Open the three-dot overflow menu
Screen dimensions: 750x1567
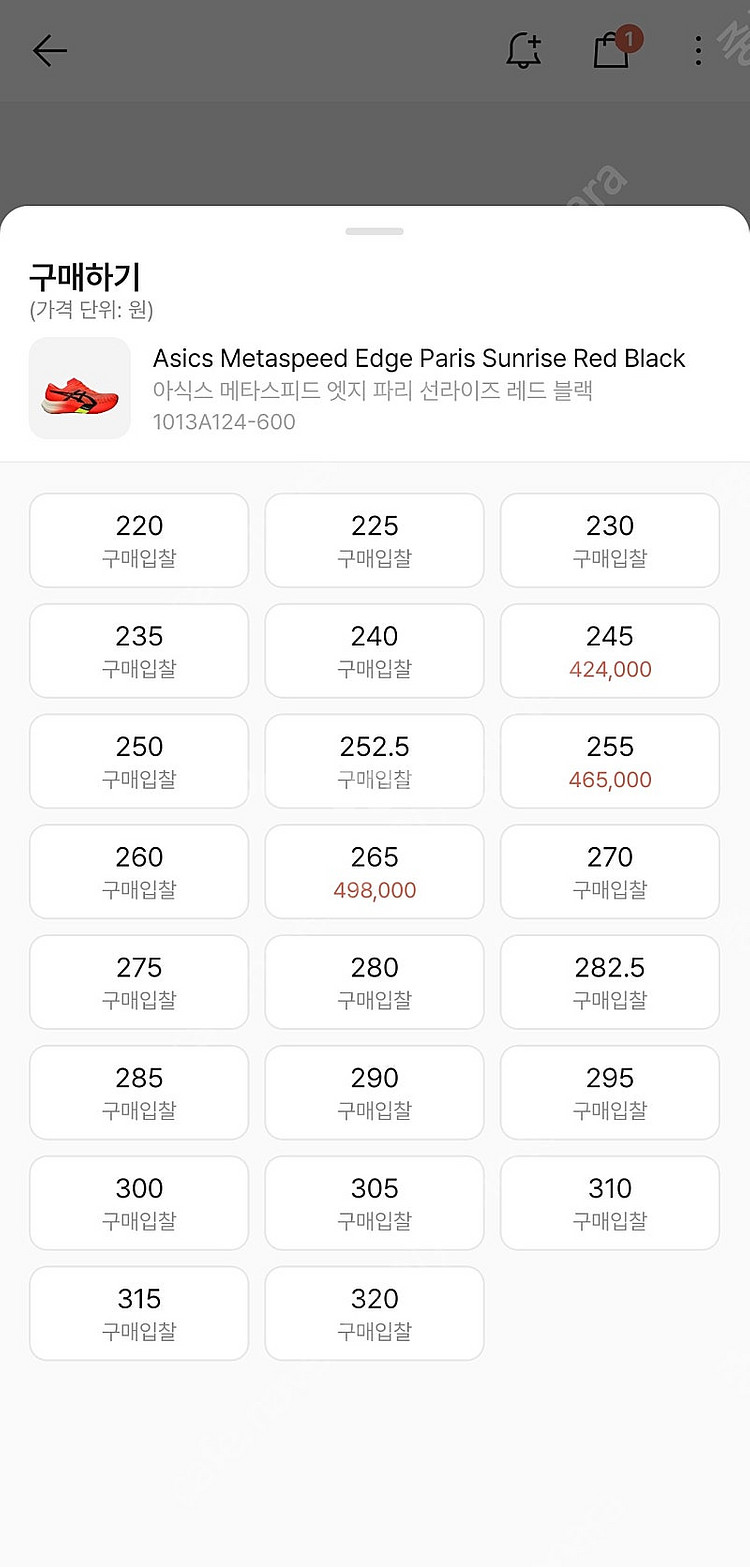698,50
